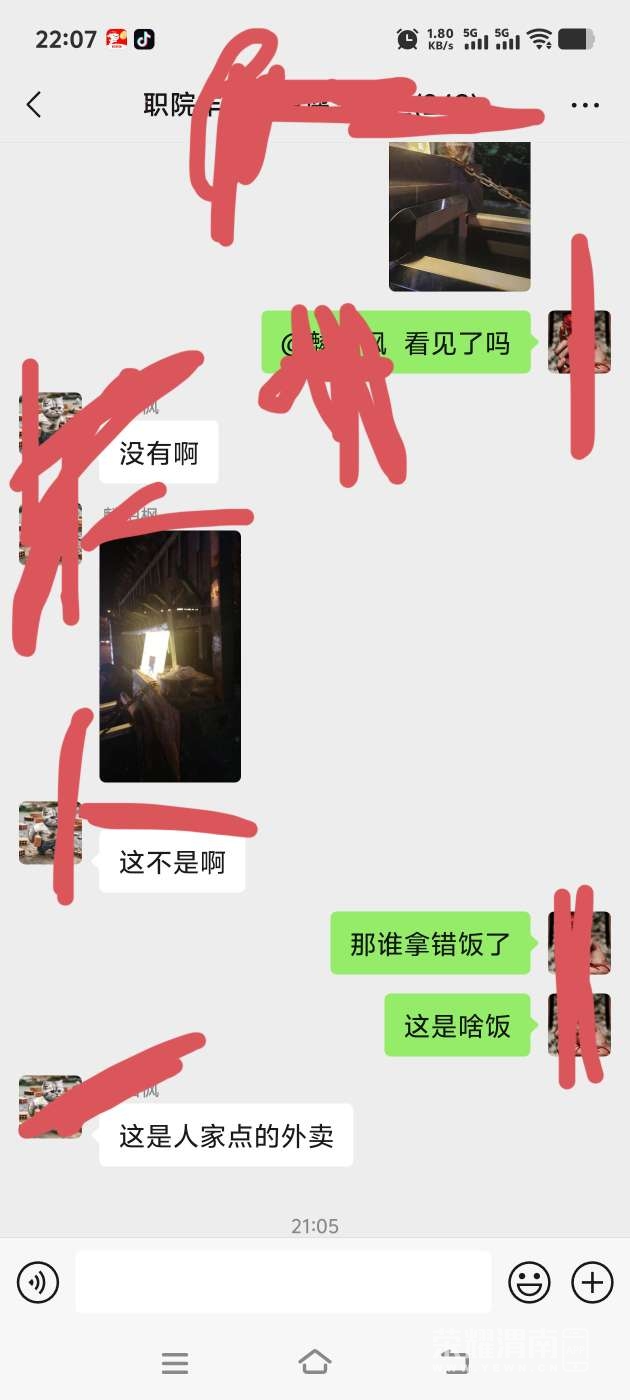Go to the system home screen
This screenshot has width=630, height=1400.
pyautogui.click(x=315, y=1362)
